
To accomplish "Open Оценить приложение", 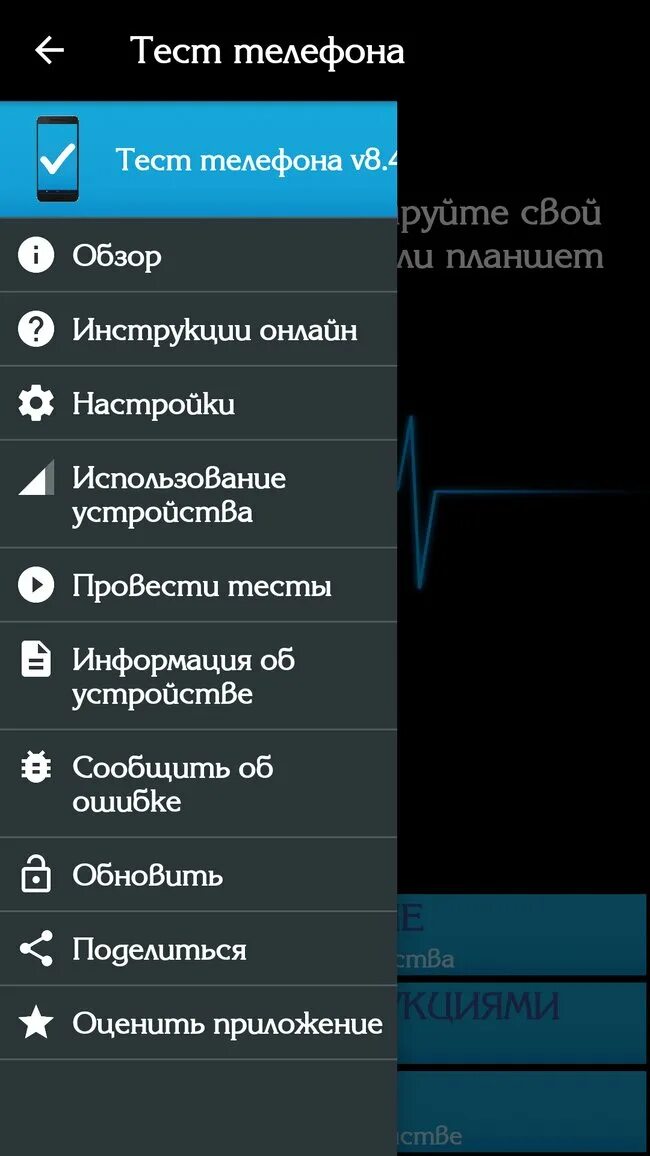I will (x=198, y=1023).
